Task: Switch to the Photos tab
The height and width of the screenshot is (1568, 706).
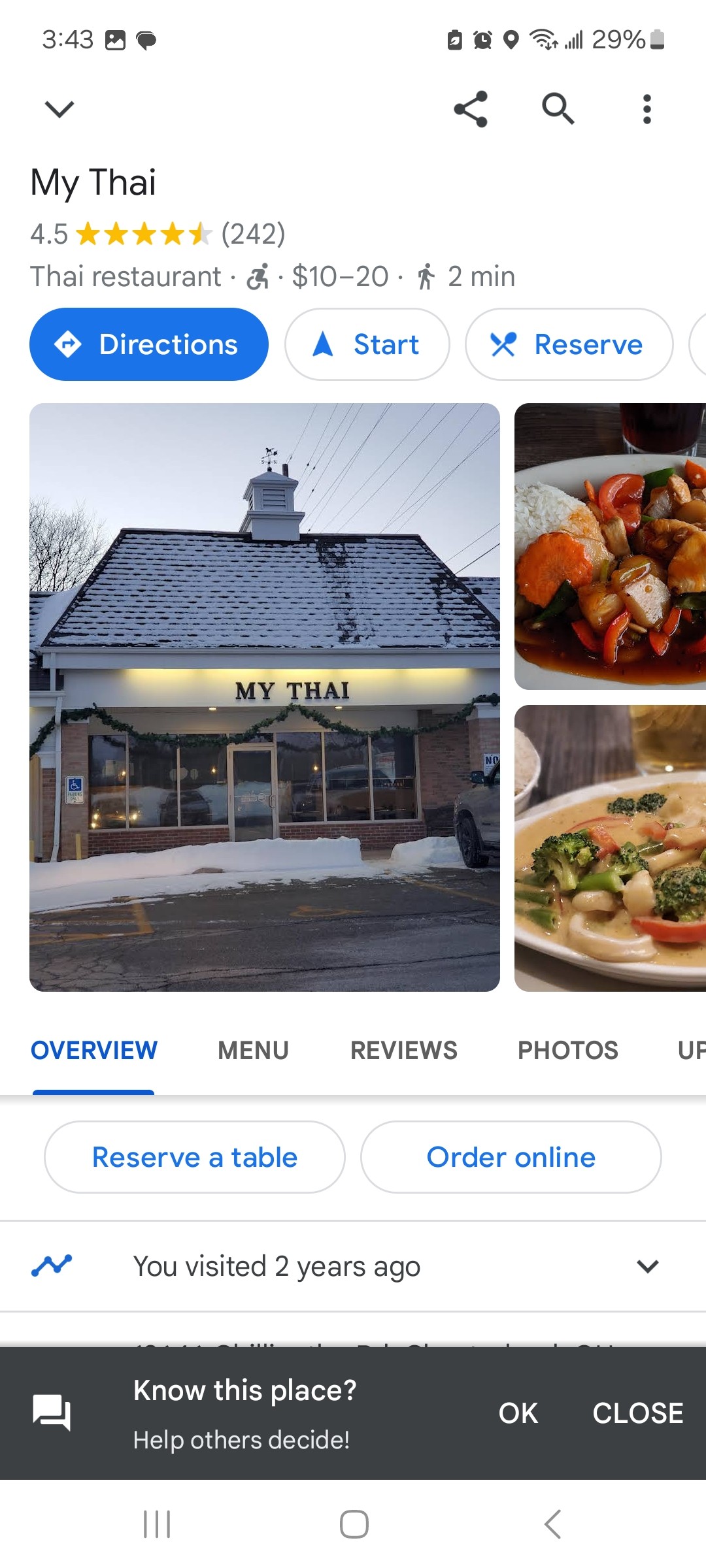Action: tap(567, 1051)
